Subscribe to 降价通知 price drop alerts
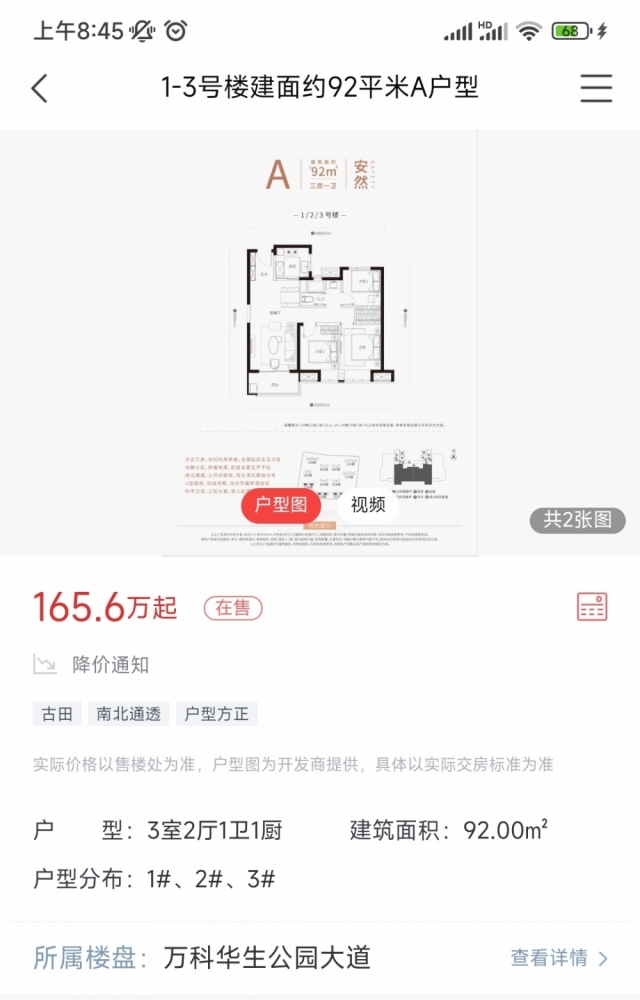 pyautogui.click(x=92, y=664)
